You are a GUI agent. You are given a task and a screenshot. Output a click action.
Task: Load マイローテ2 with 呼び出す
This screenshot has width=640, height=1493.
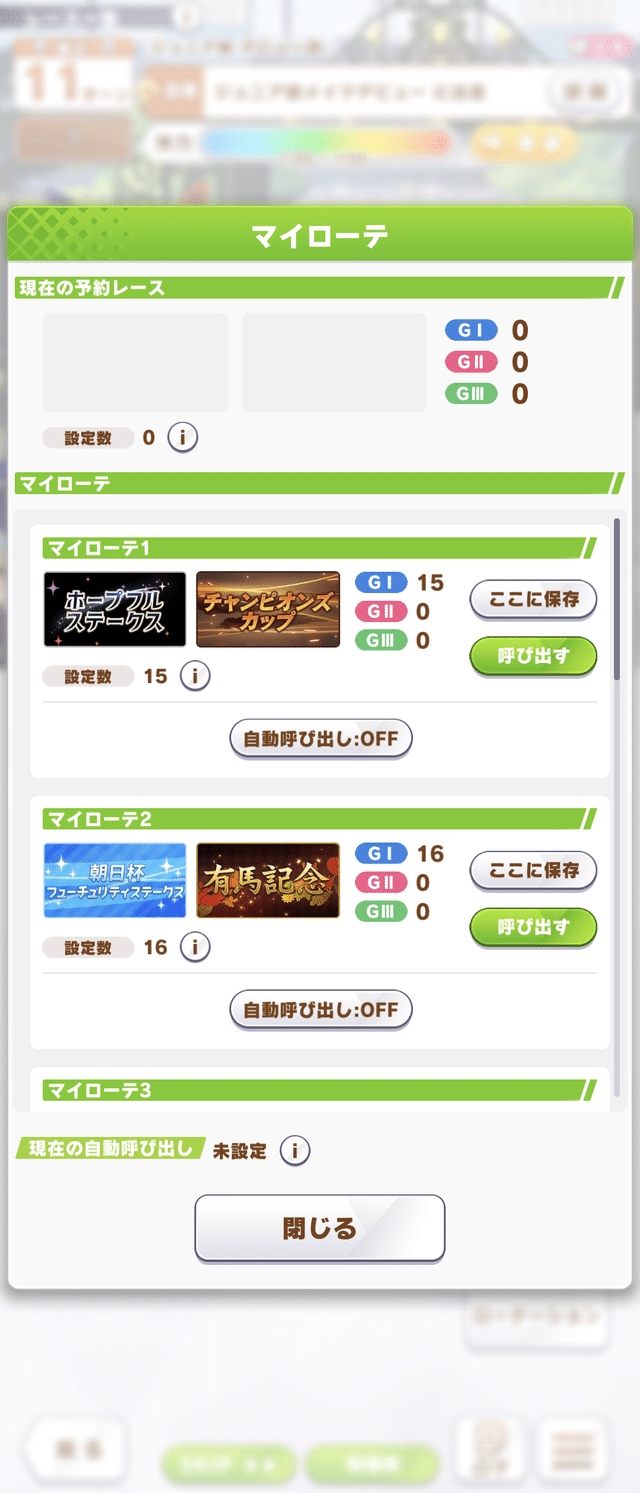(533, 927)
